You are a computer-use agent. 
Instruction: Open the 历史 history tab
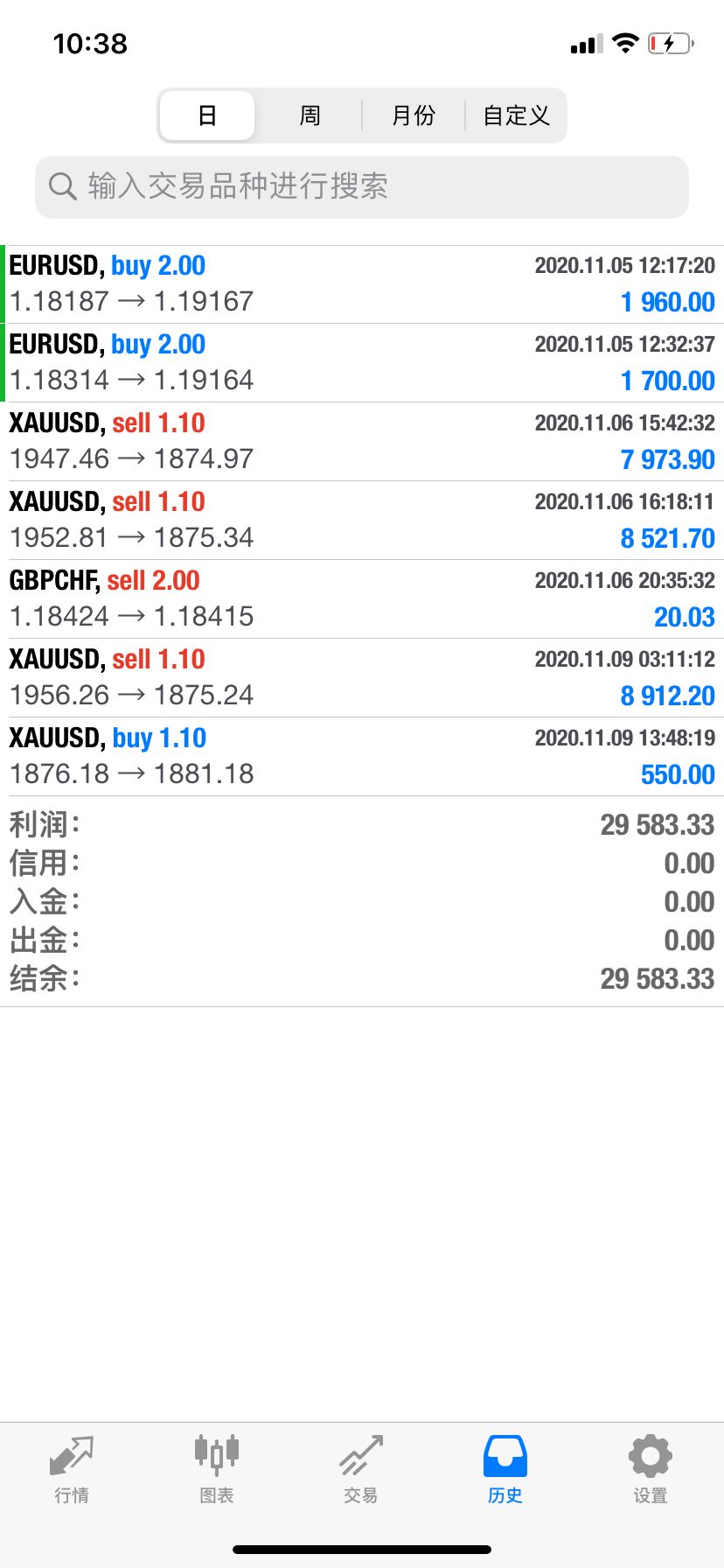coord(505,1470)
